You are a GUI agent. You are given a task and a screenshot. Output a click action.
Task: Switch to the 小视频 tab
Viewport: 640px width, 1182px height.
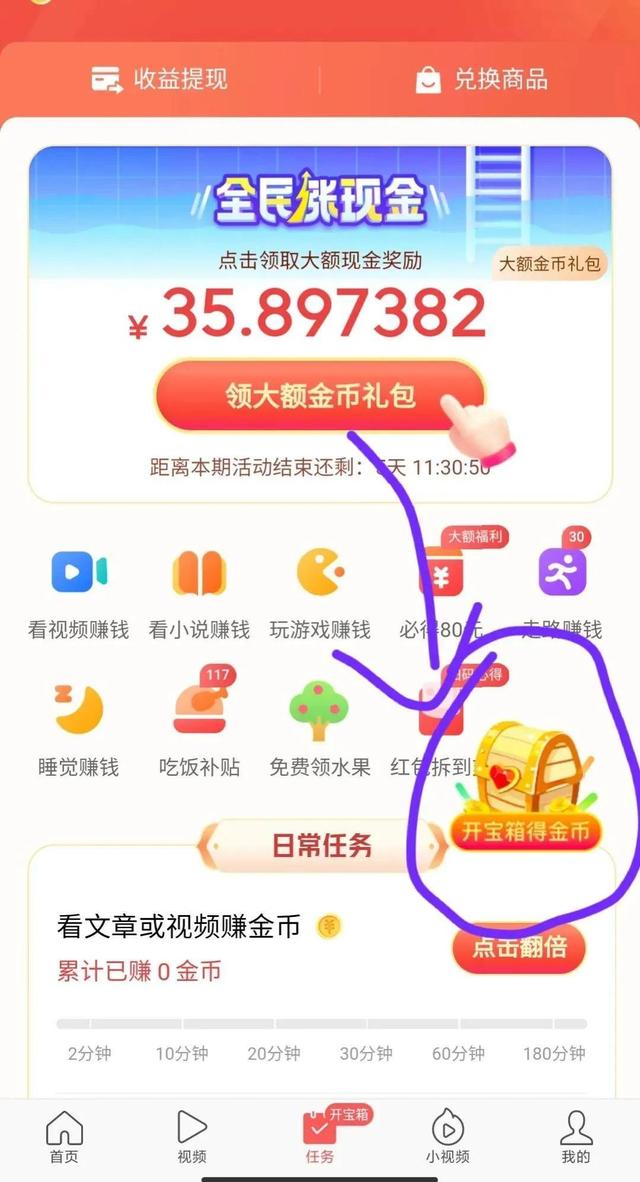click(x=447, y=1138)
